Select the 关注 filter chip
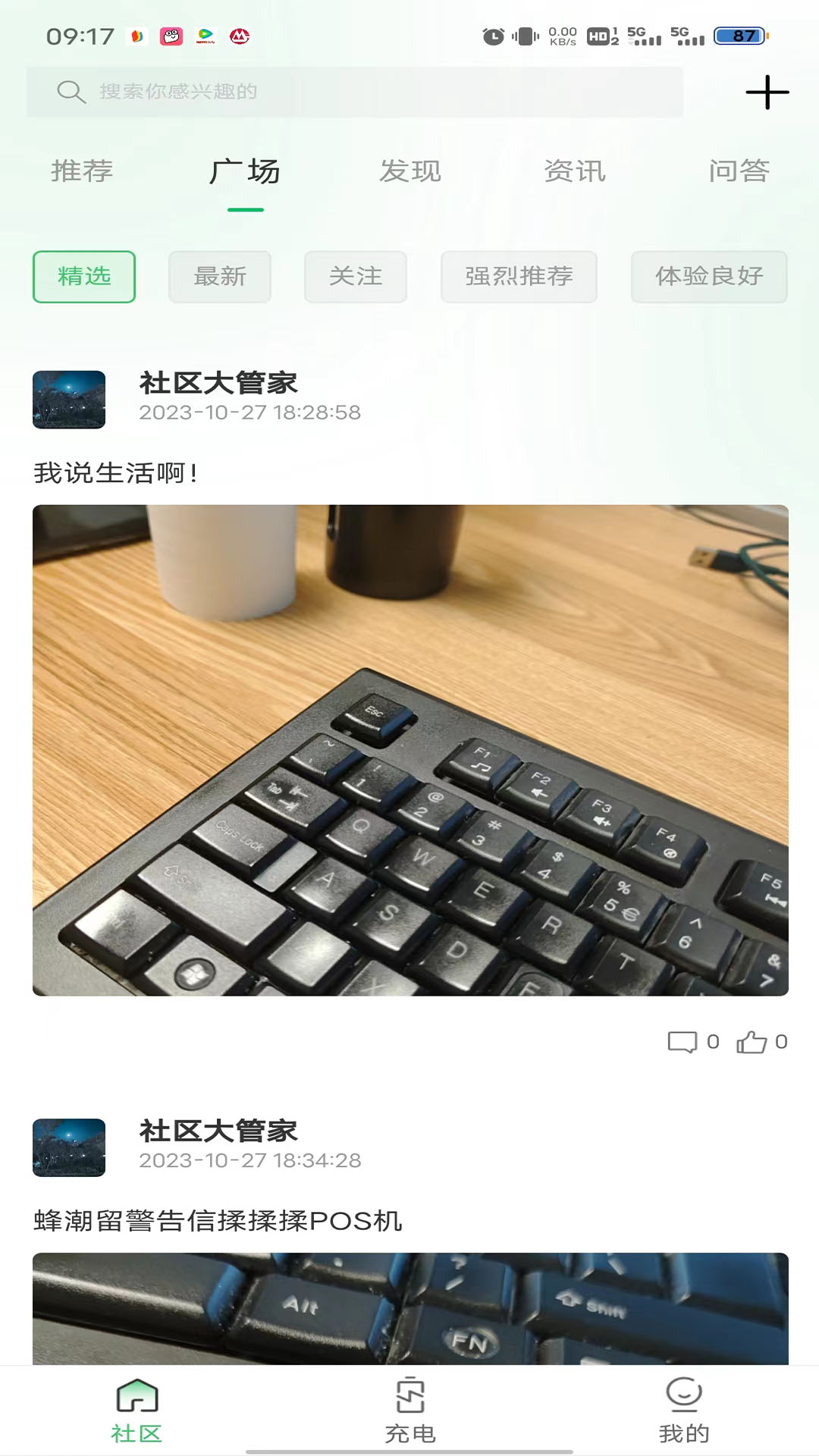This screenshot has width=819, height=1456. [356, 277]
